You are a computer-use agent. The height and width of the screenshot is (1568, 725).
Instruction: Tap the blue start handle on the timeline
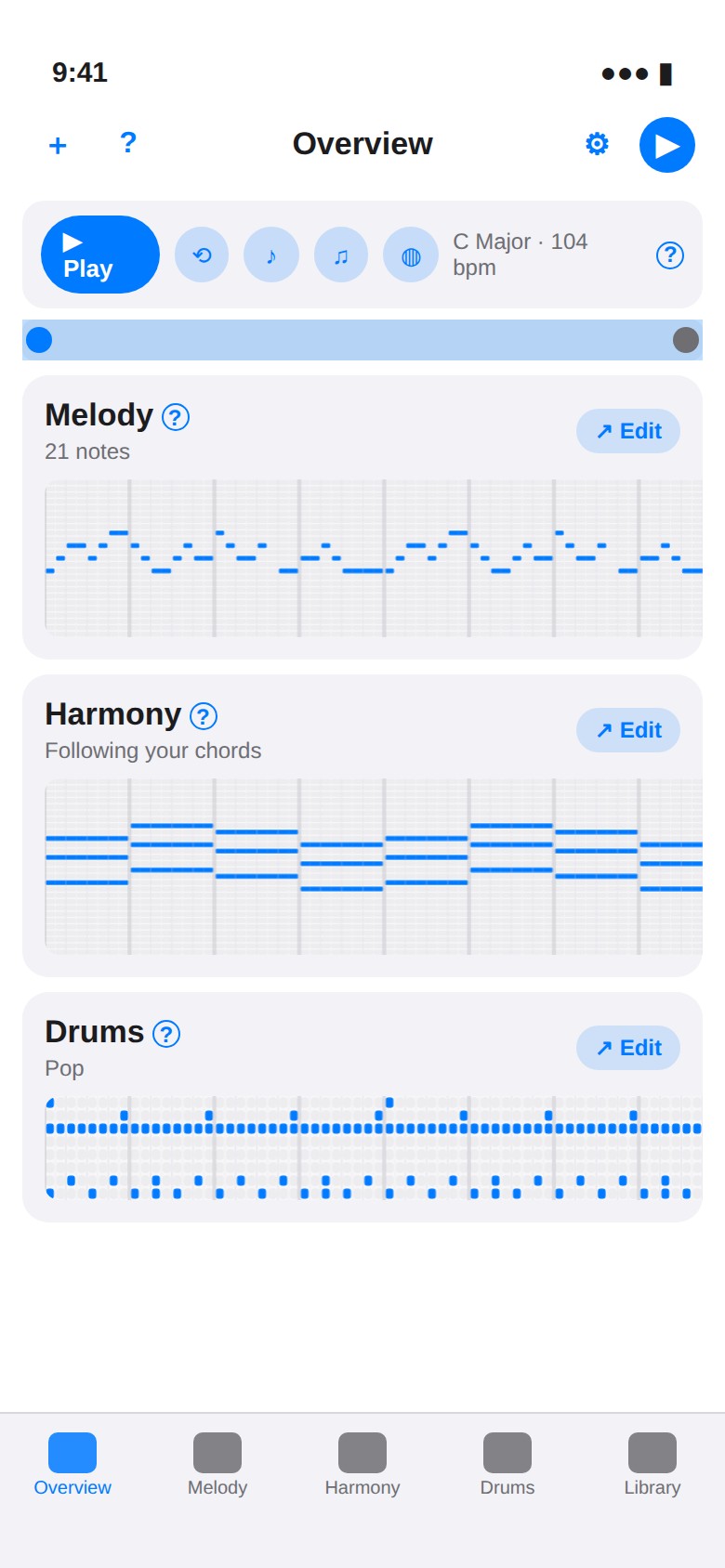[x=39, y=340]
